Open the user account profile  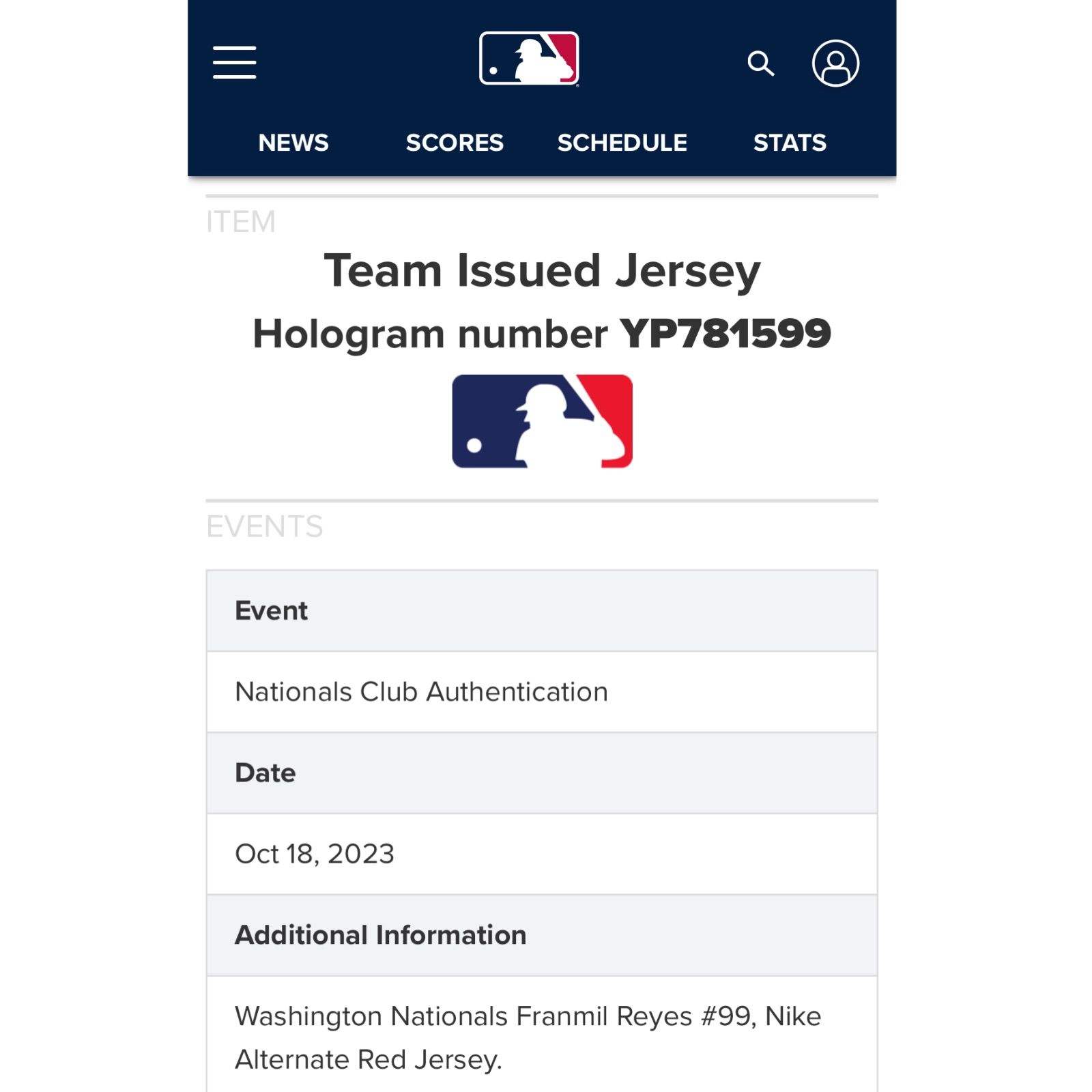[x=835, y=63]
